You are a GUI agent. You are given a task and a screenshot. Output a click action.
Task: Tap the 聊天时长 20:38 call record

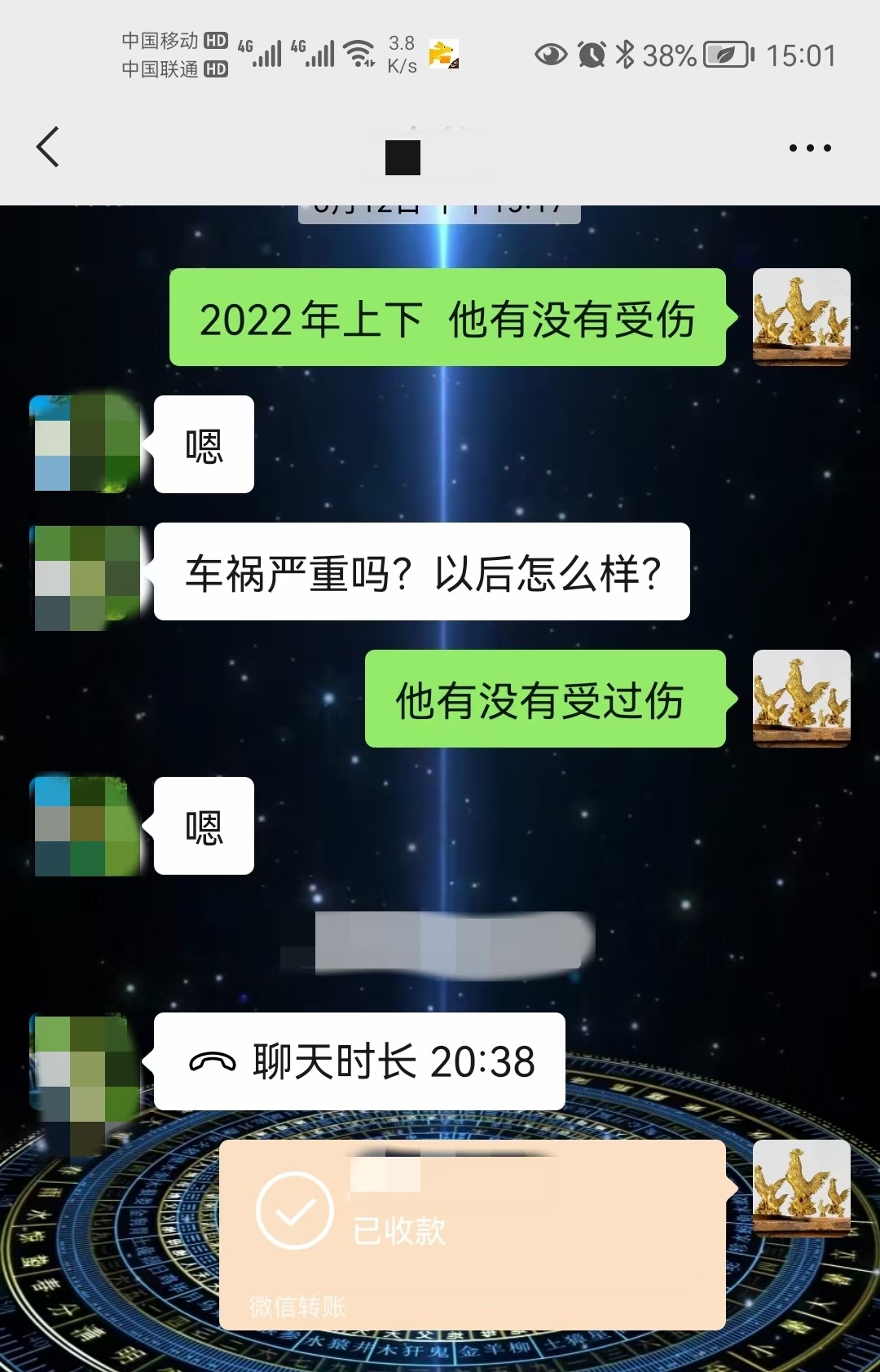click(x=359, y=1061)
